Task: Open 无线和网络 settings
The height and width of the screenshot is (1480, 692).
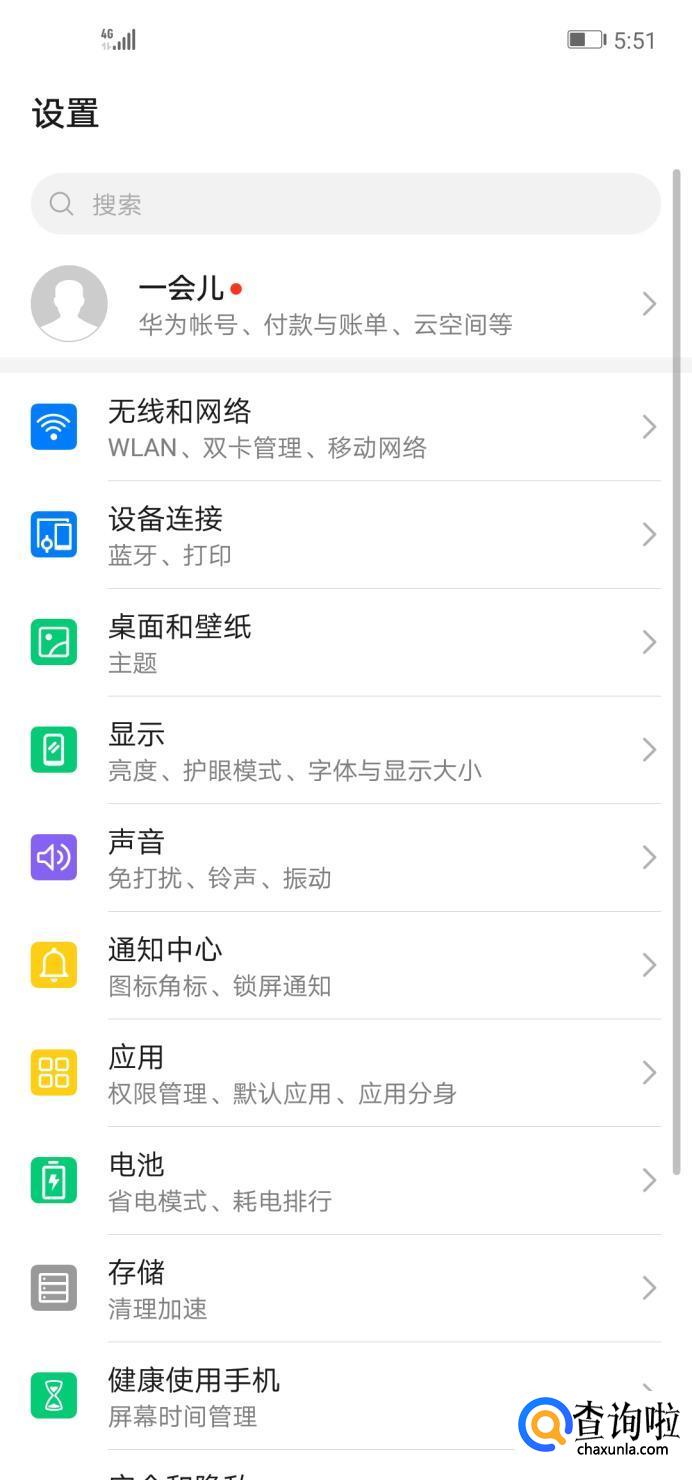Action: coord(345,427)
